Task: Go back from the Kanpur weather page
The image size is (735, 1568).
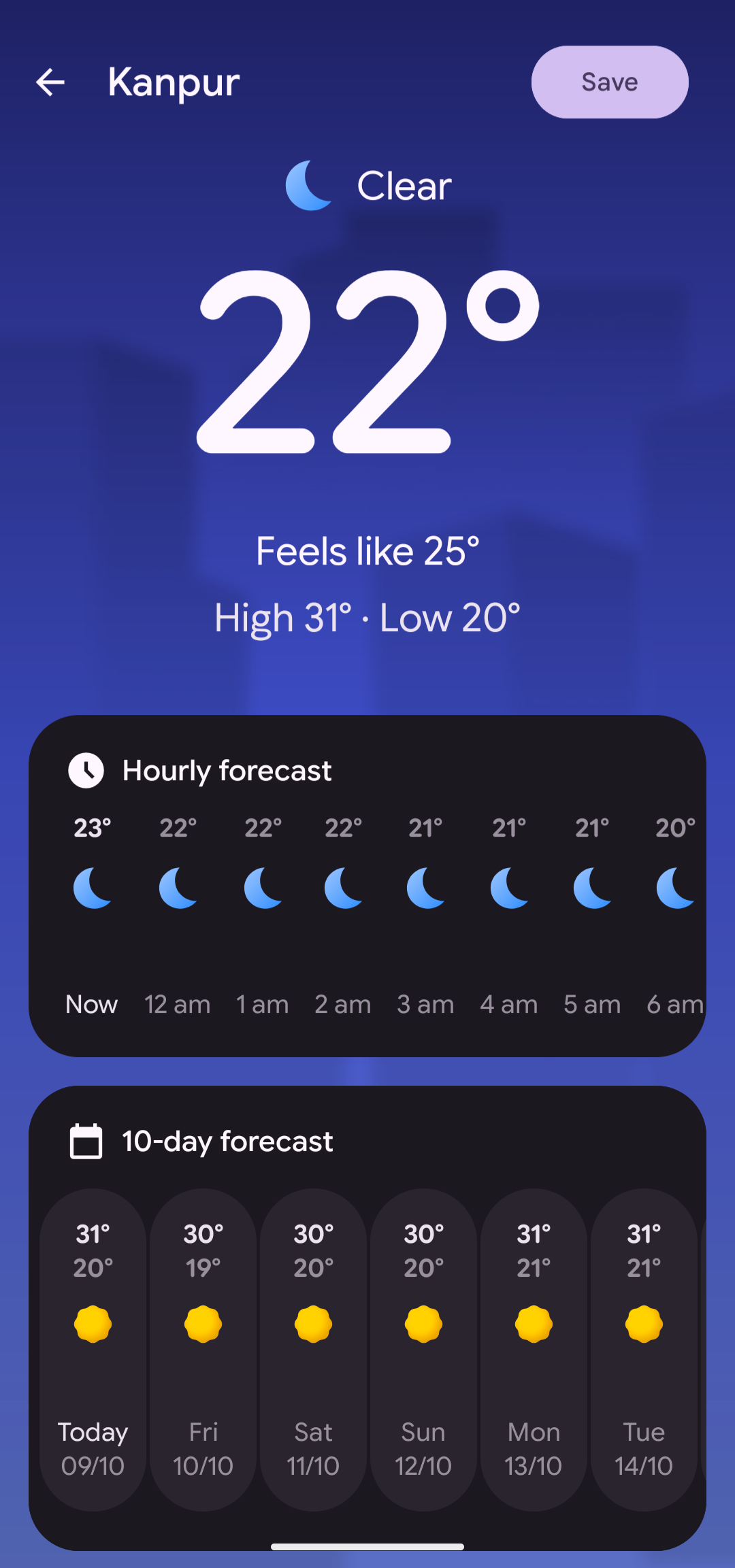Action: point(50,82)
